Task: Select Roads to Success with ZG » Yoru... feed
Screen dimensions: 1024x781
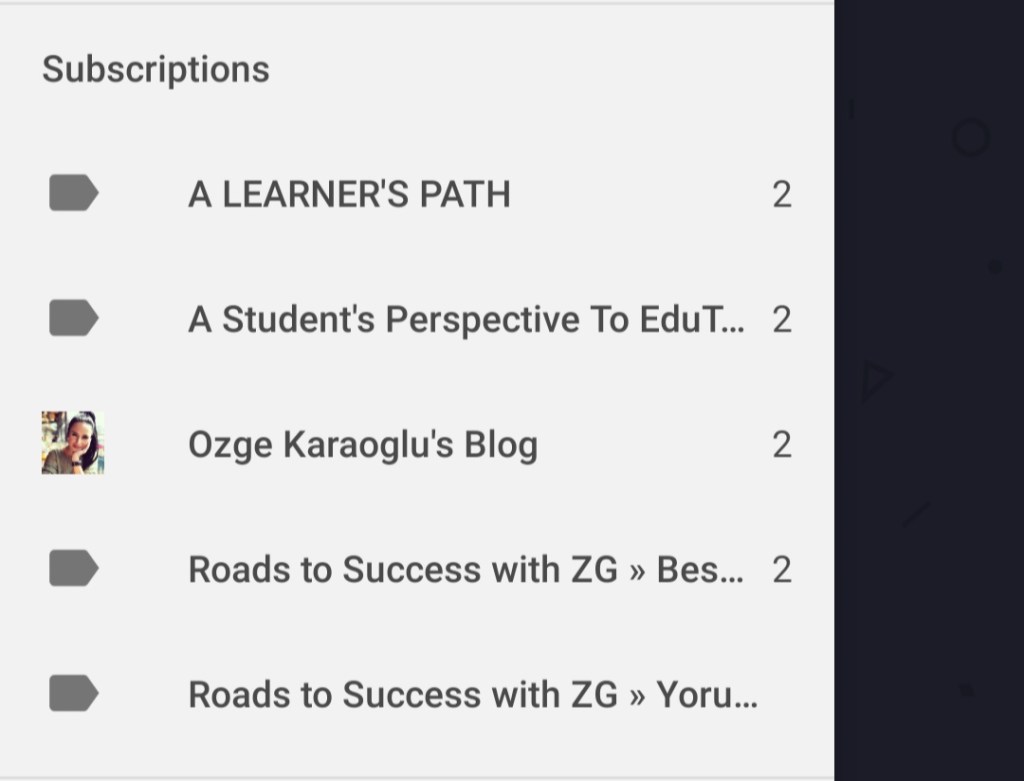Action: click(x=472, y=695)
